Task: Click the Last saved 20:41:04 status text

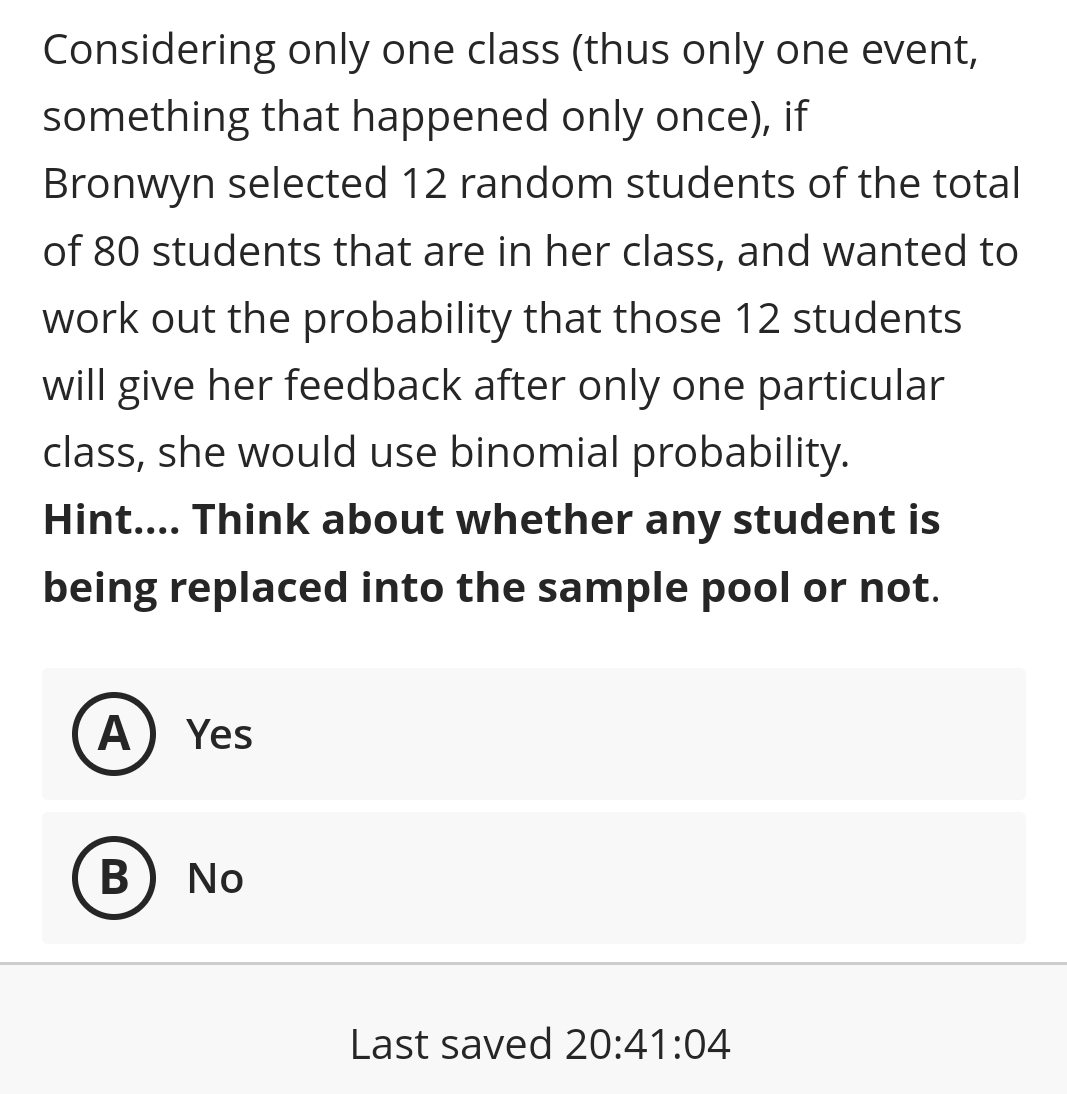Action: click(x=540, y=1043)
